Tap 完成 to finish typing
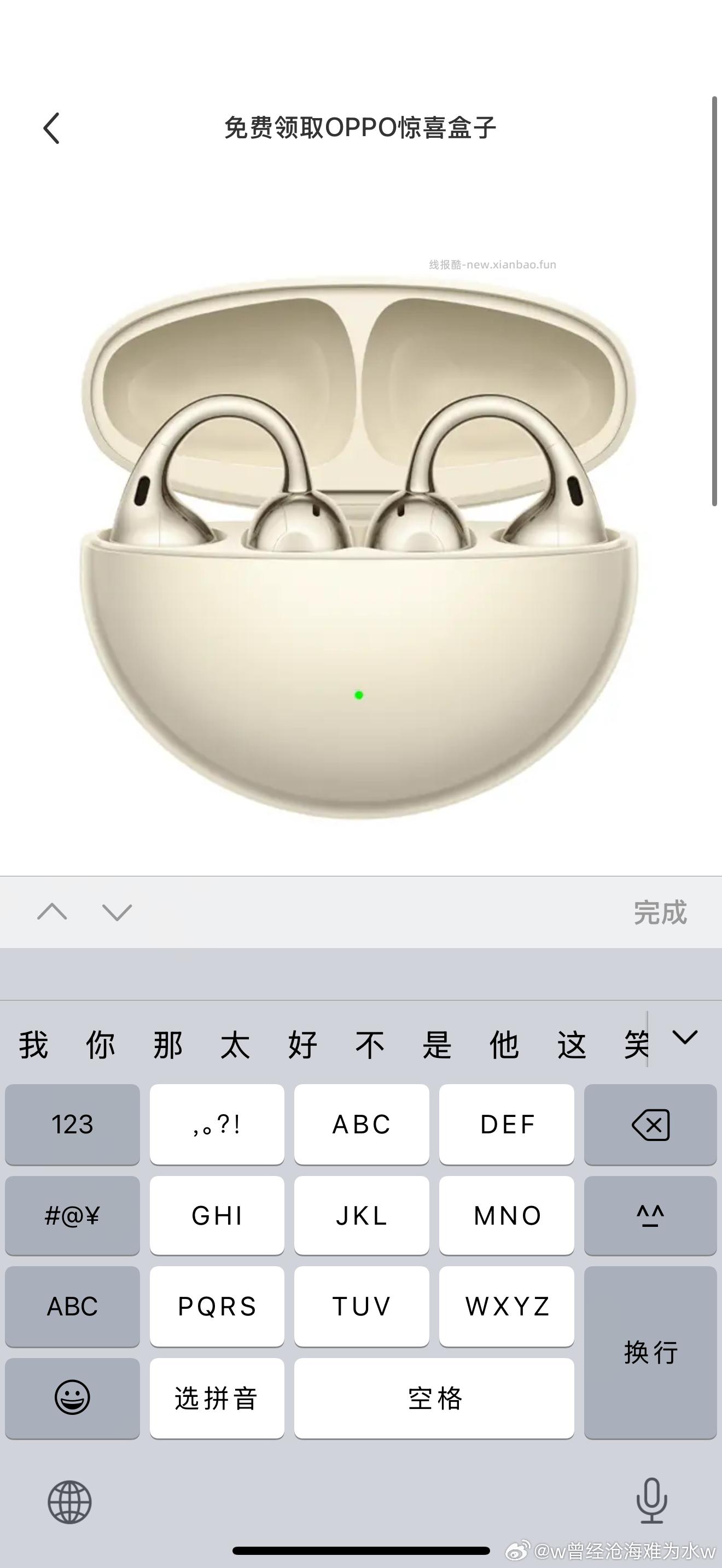The image size is (722, 1568). (x=662, y=912)
